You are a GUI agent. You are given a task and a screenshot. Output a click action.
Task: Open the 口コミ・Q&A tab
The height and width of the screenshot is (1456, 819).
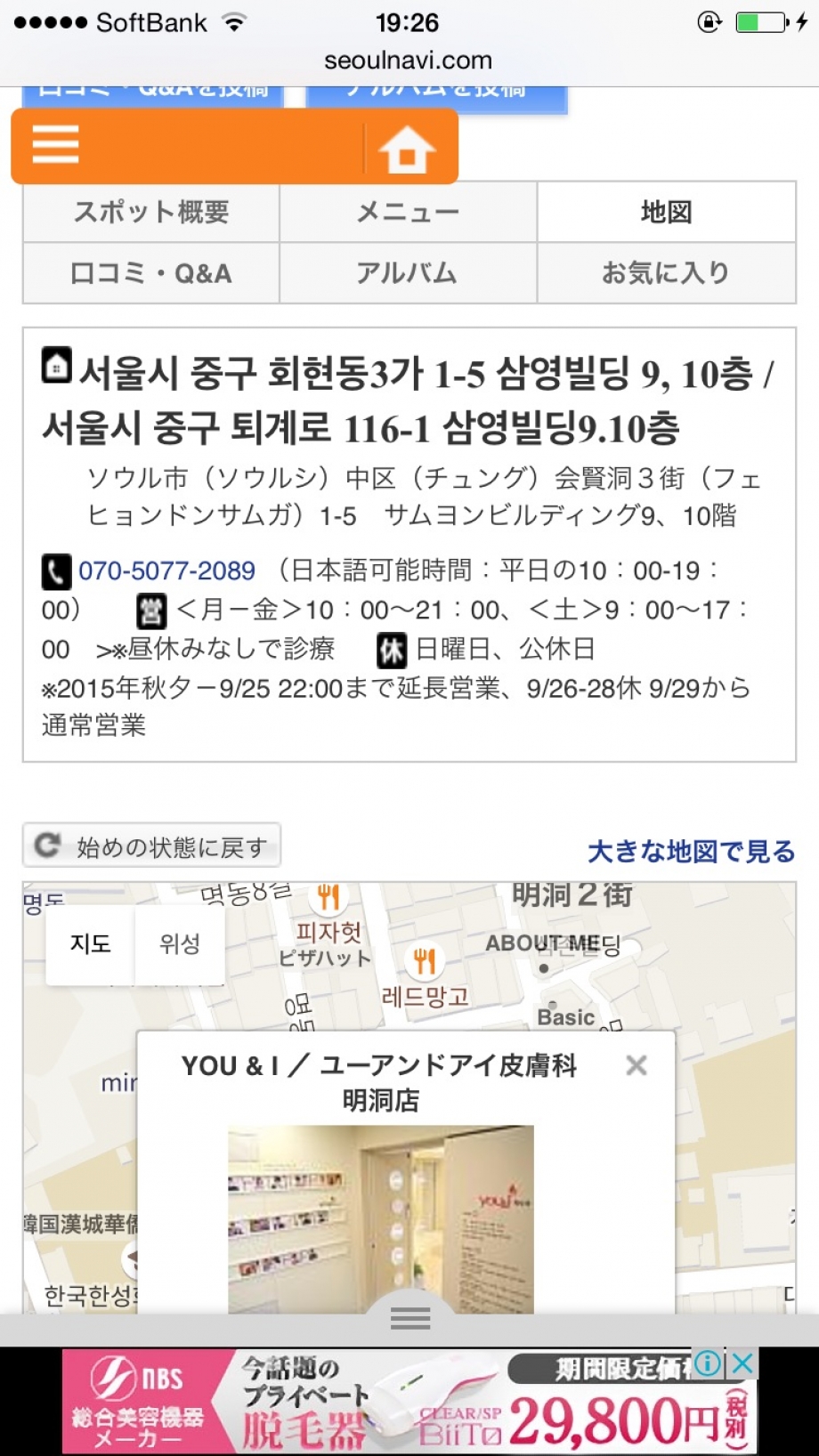[151, 273]
